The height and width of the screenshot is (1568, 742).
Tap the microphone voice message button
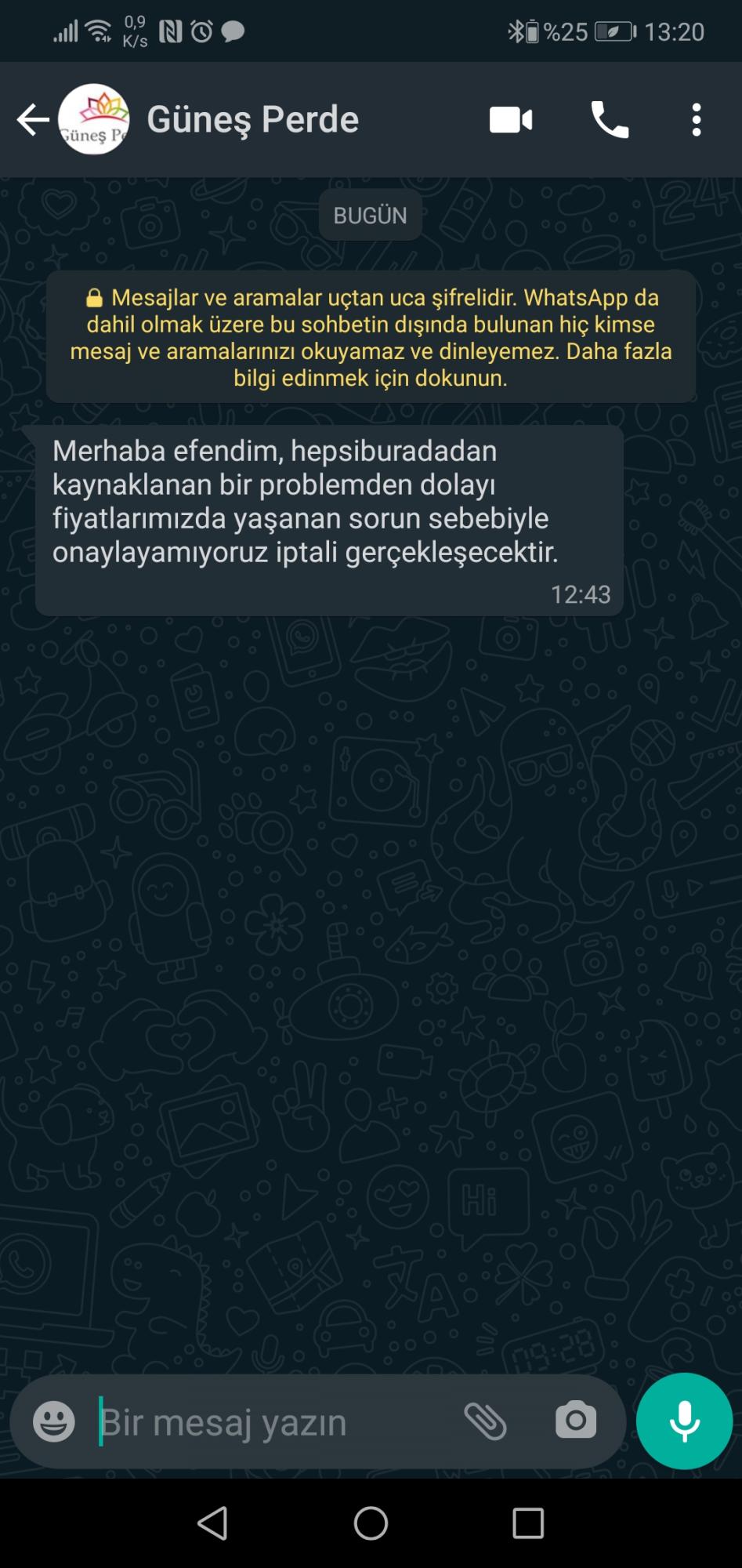pos(684,1421)
